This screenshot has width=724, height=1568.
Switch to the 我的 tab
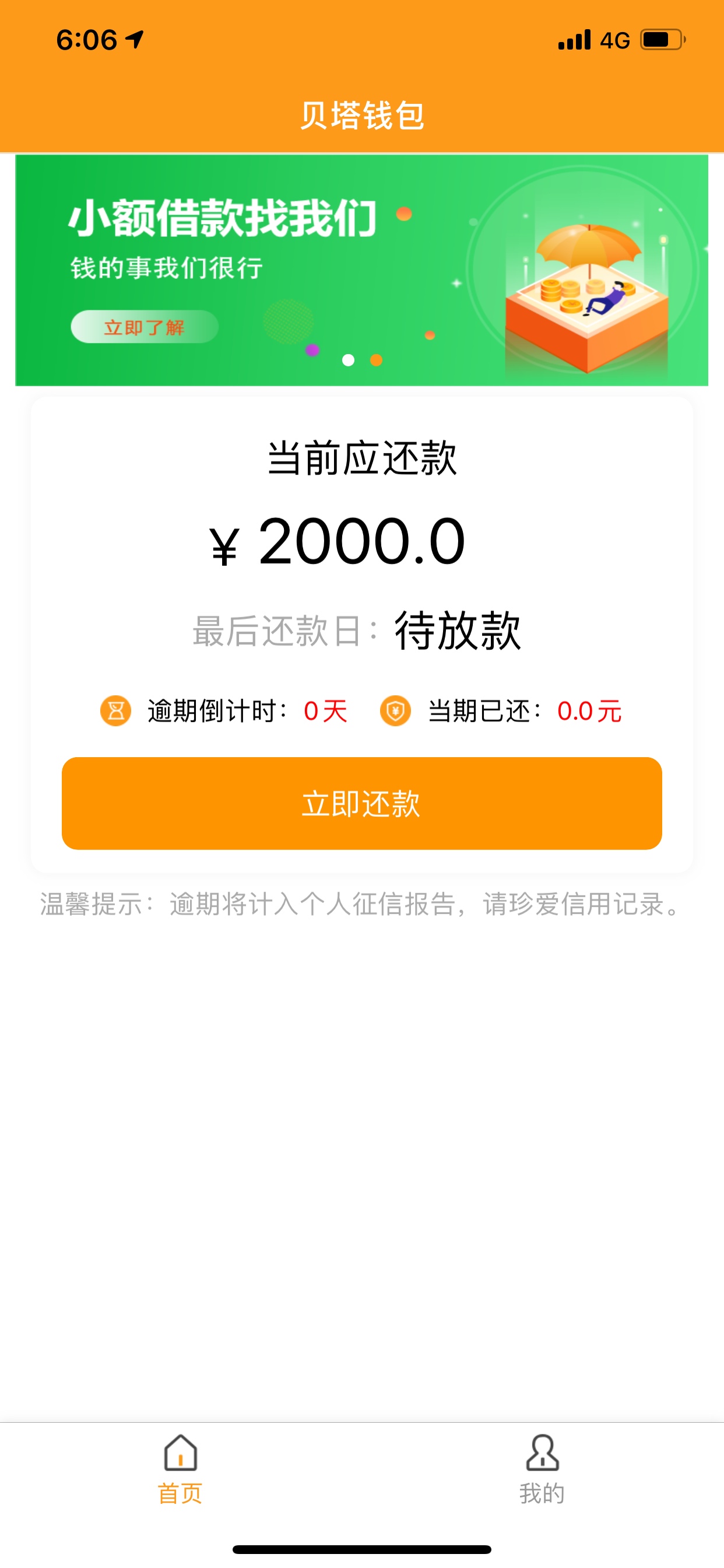coord(542,1469)
